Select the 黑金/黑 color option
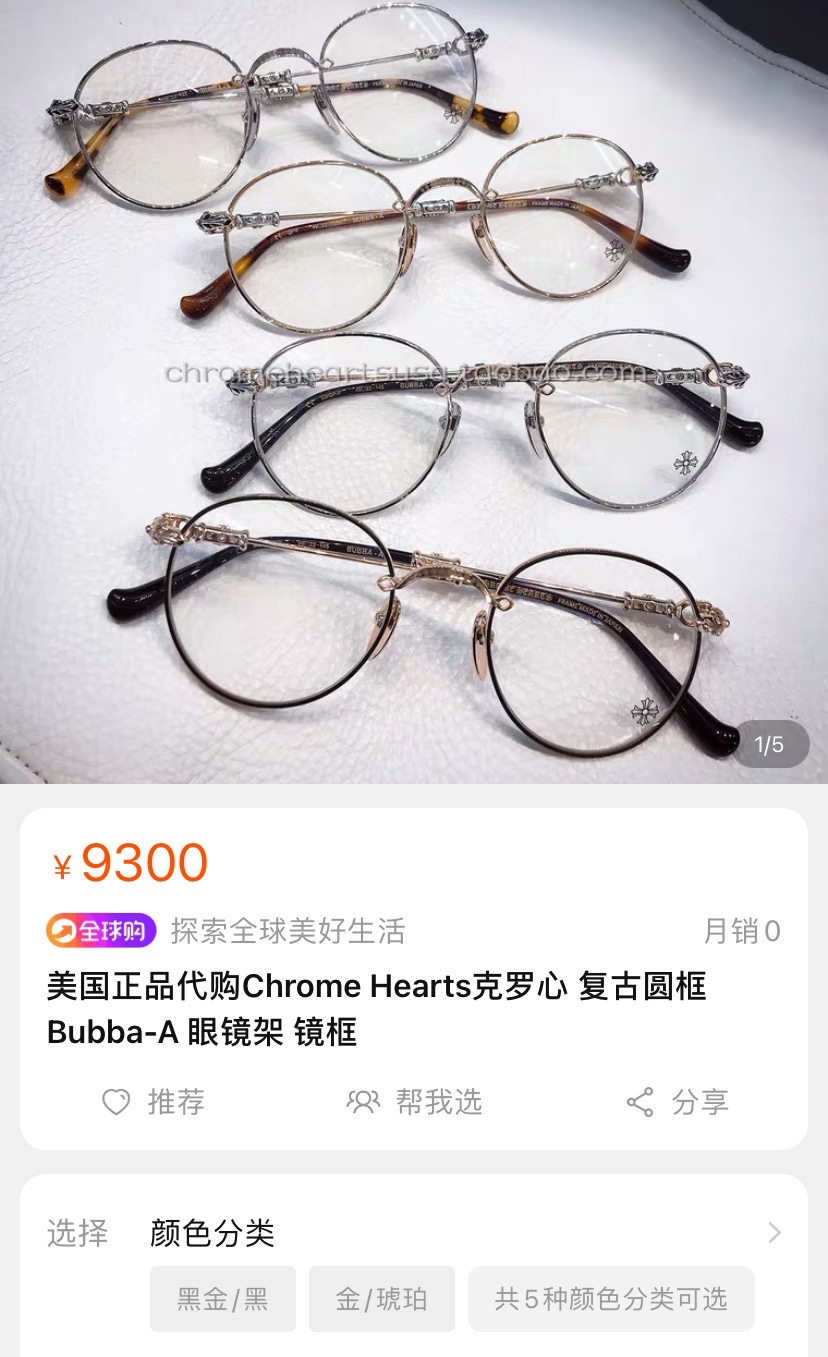The image size is (828, 1357). pos(222,1299)
